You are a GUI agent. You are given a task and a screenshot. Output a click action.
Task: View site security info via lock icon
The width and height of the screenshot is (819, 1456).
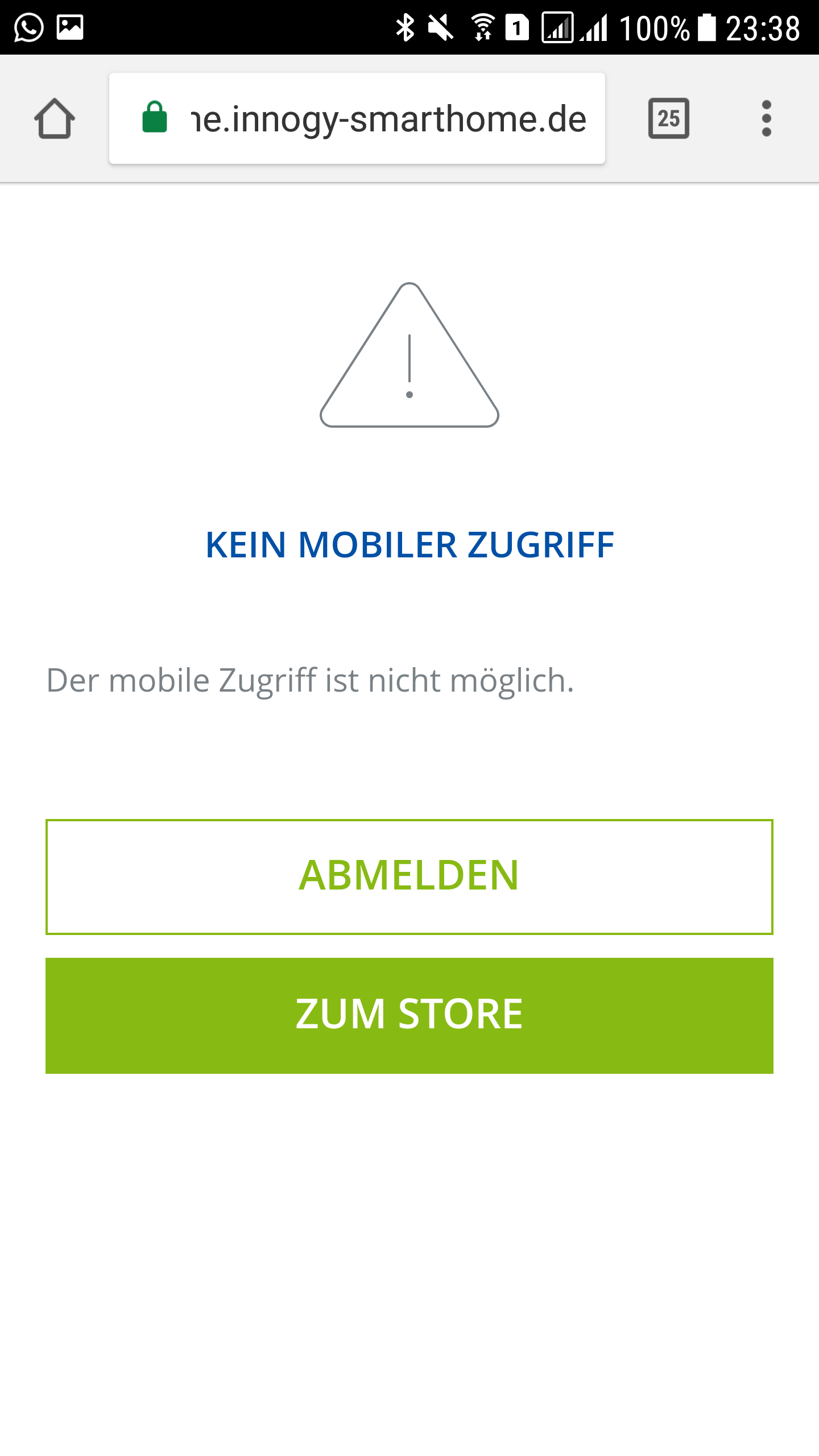point(154,118)
